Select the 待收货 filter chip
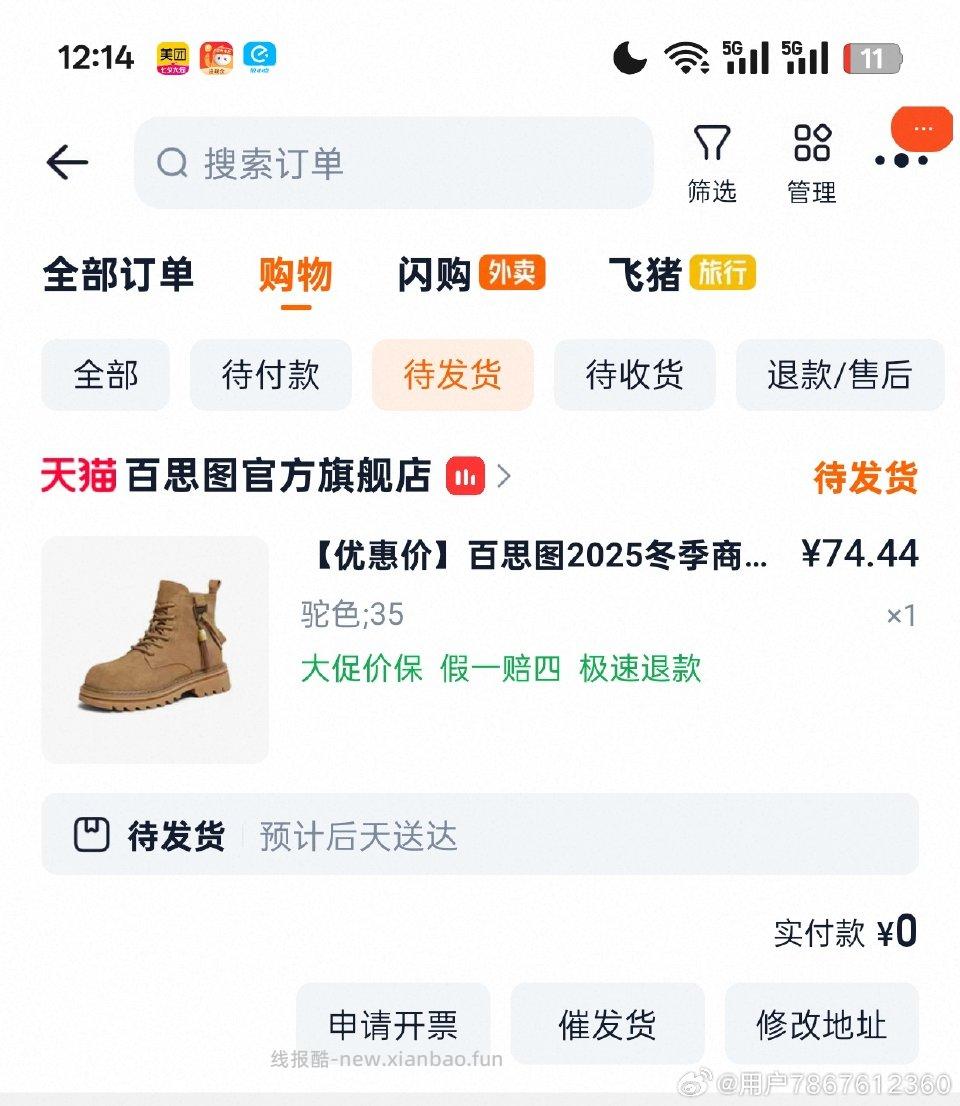 [635, 375]
